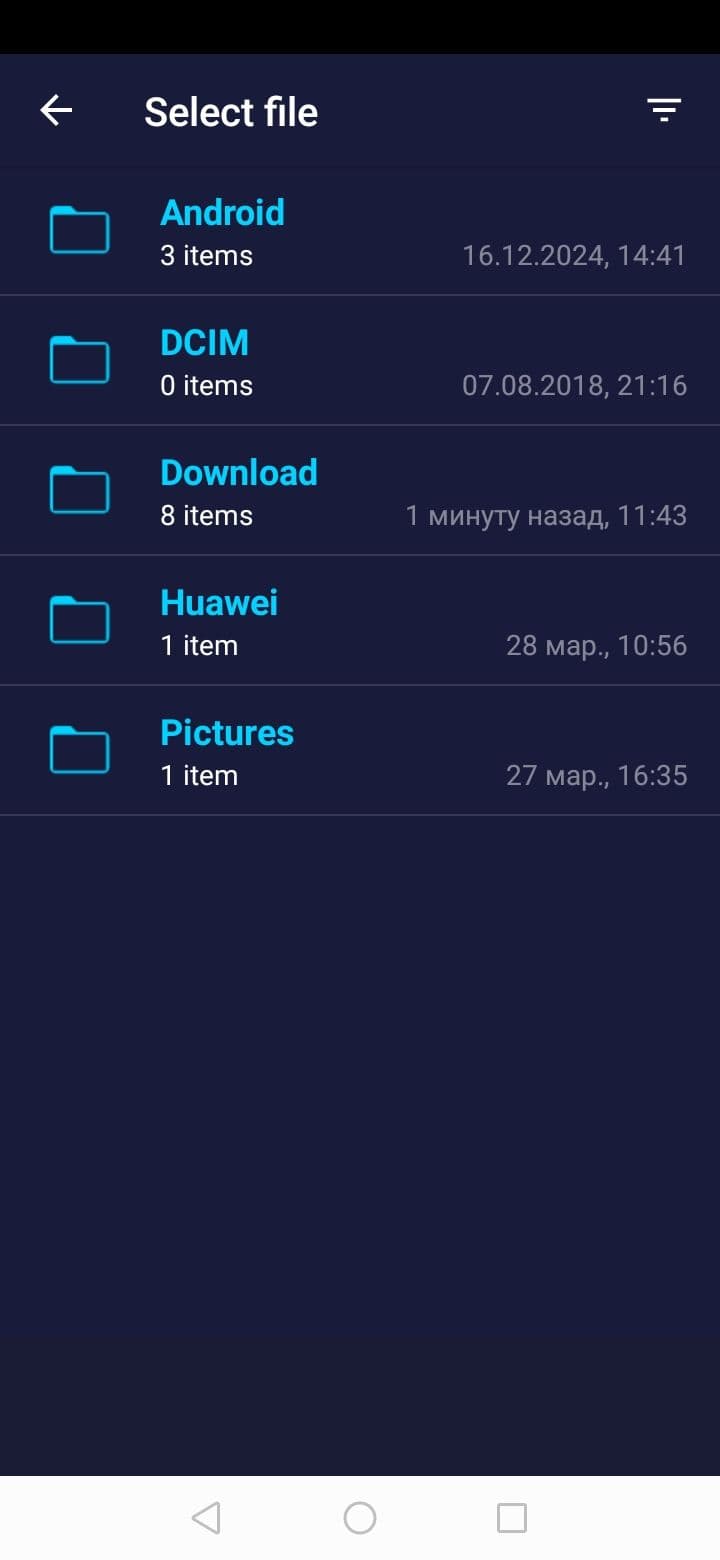Screen dimensions: 720x1560
Task: Select the '3 items' text under Android
Action: pos(206,255)
